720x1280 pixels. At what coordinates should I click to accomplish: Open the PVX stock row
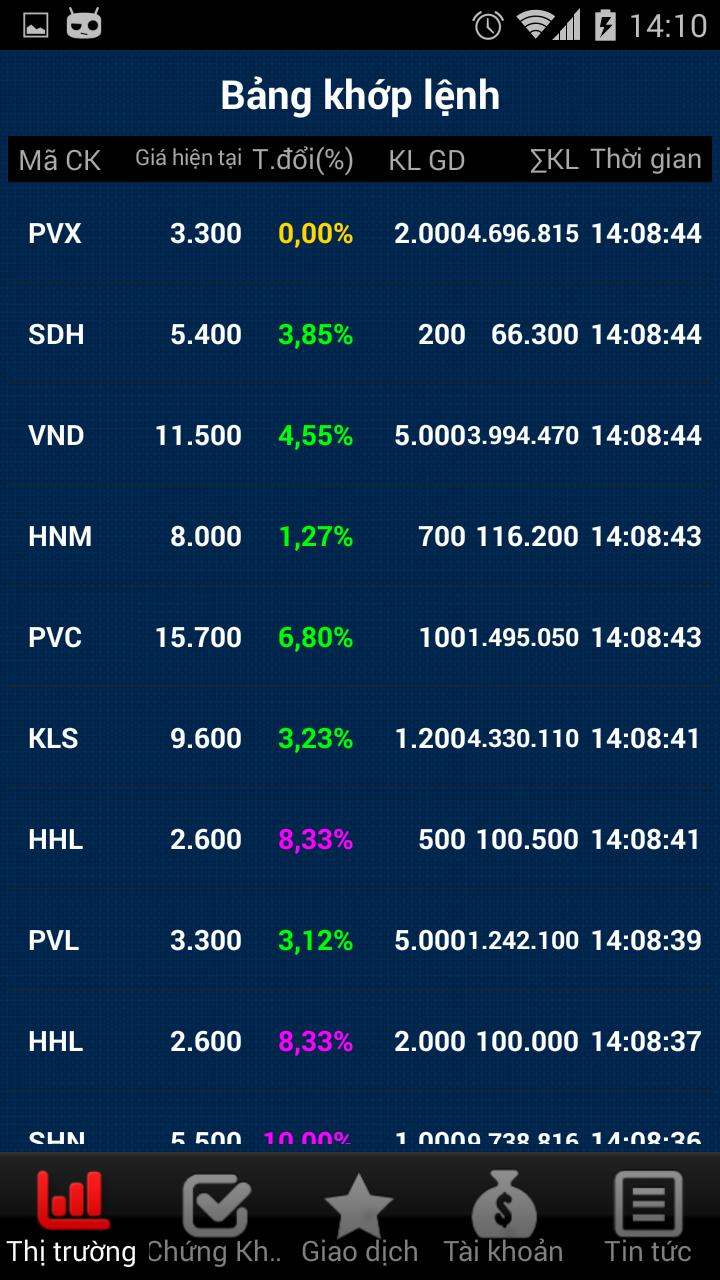point(360,234)
